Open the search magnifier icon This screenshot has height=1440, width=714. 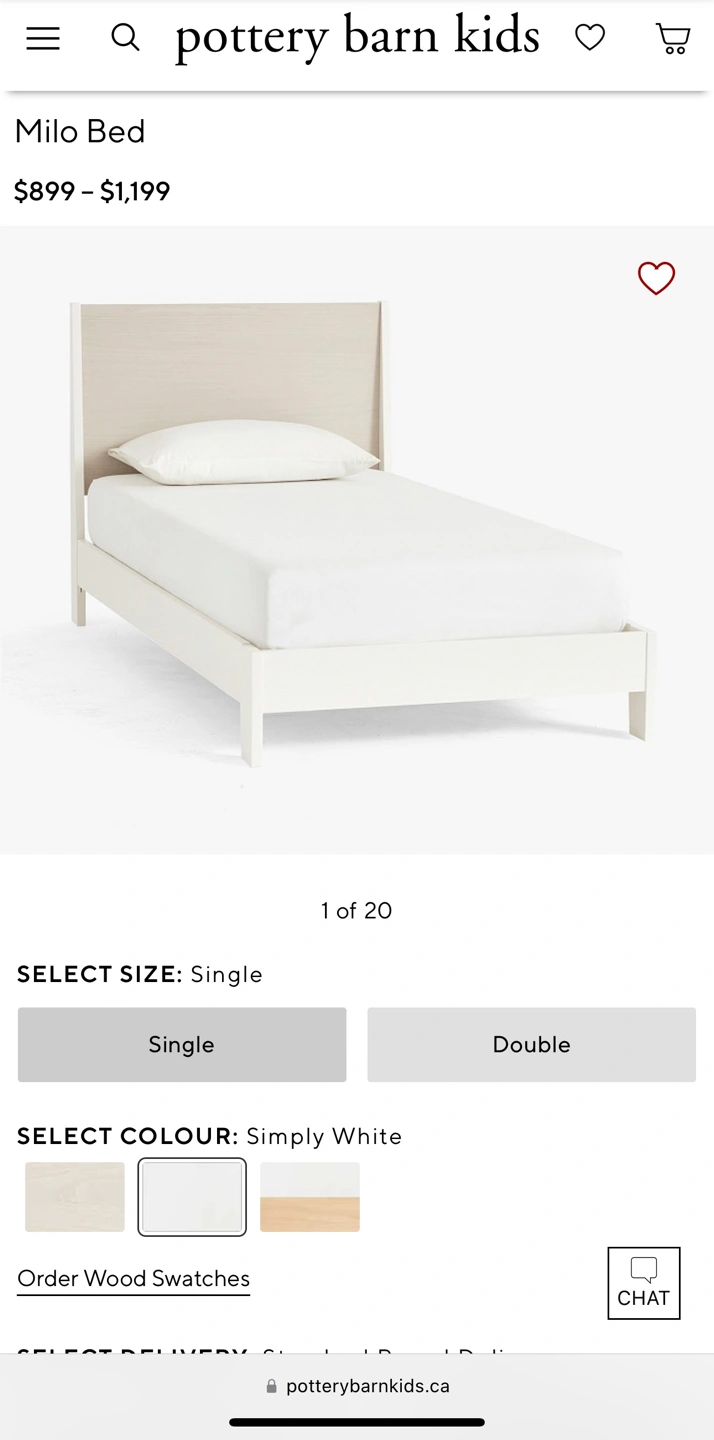pos(125,38)
